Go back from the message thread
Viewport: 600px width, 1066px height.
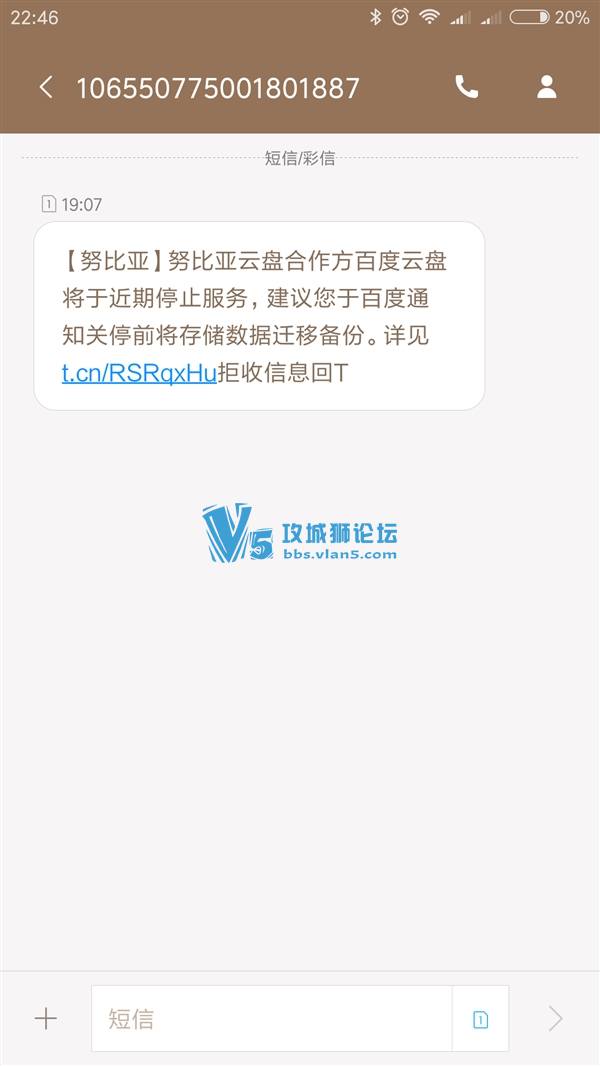tap(46, 88)
